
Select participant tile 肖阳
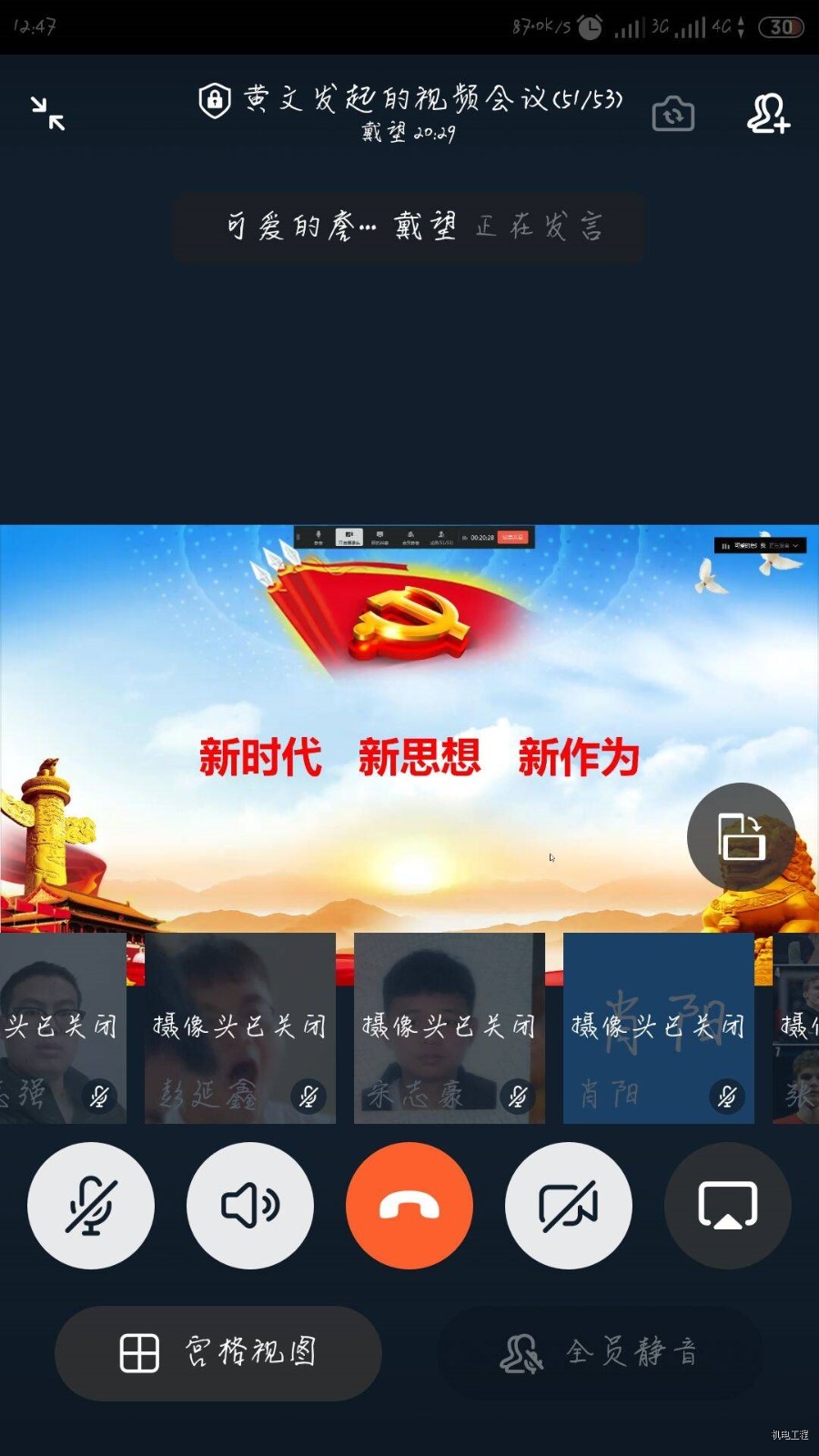[659, 1028]
